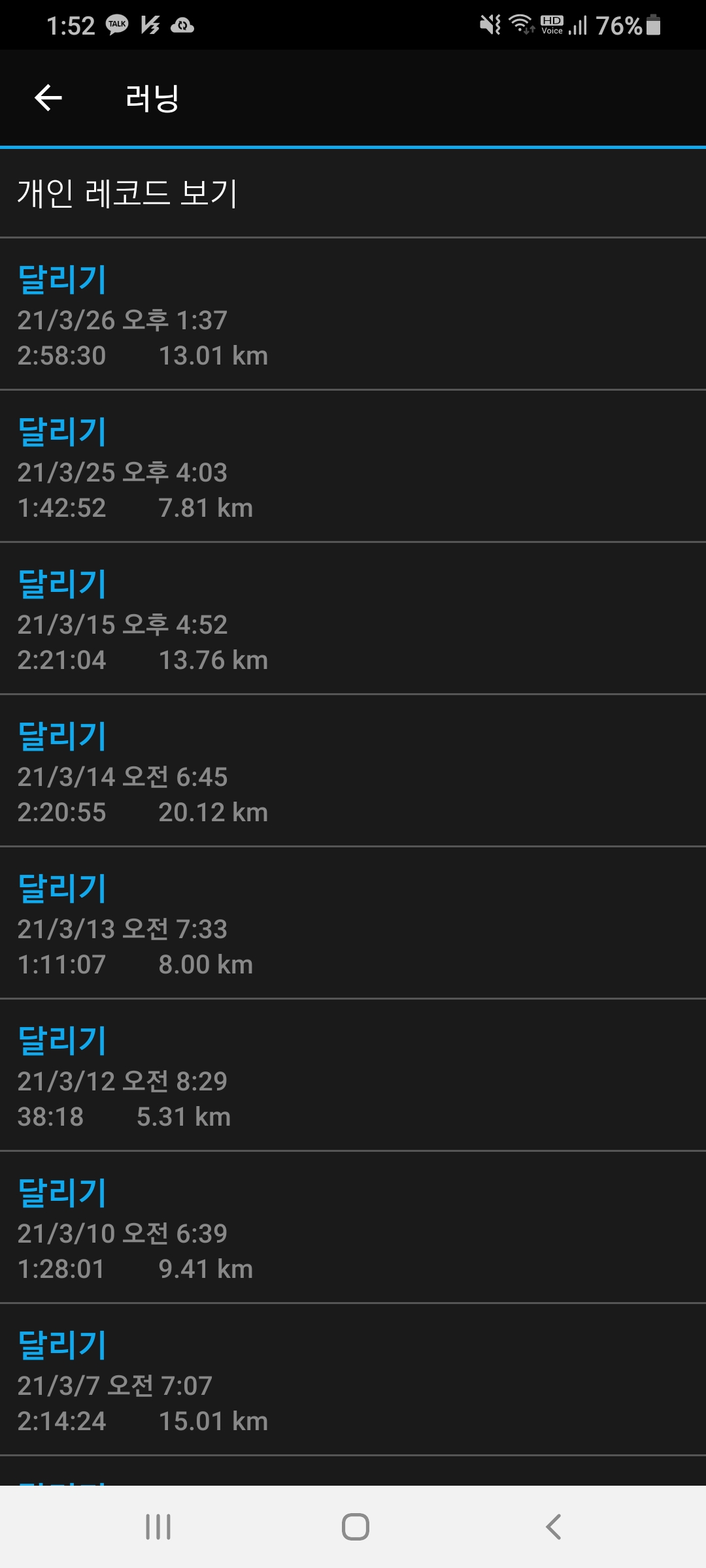Select the 21/3/15 run of 13.76 km

pyautogui.click(x=353, y=619)
